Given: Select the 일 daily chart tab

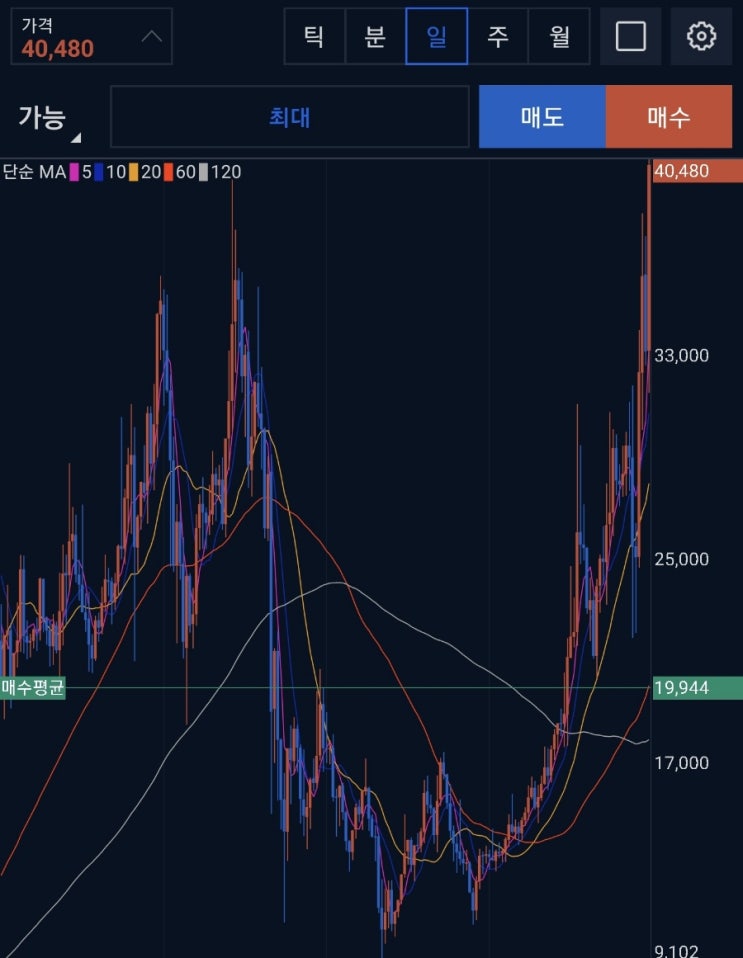Looking at the screenshot, I should tap(436, 37).
